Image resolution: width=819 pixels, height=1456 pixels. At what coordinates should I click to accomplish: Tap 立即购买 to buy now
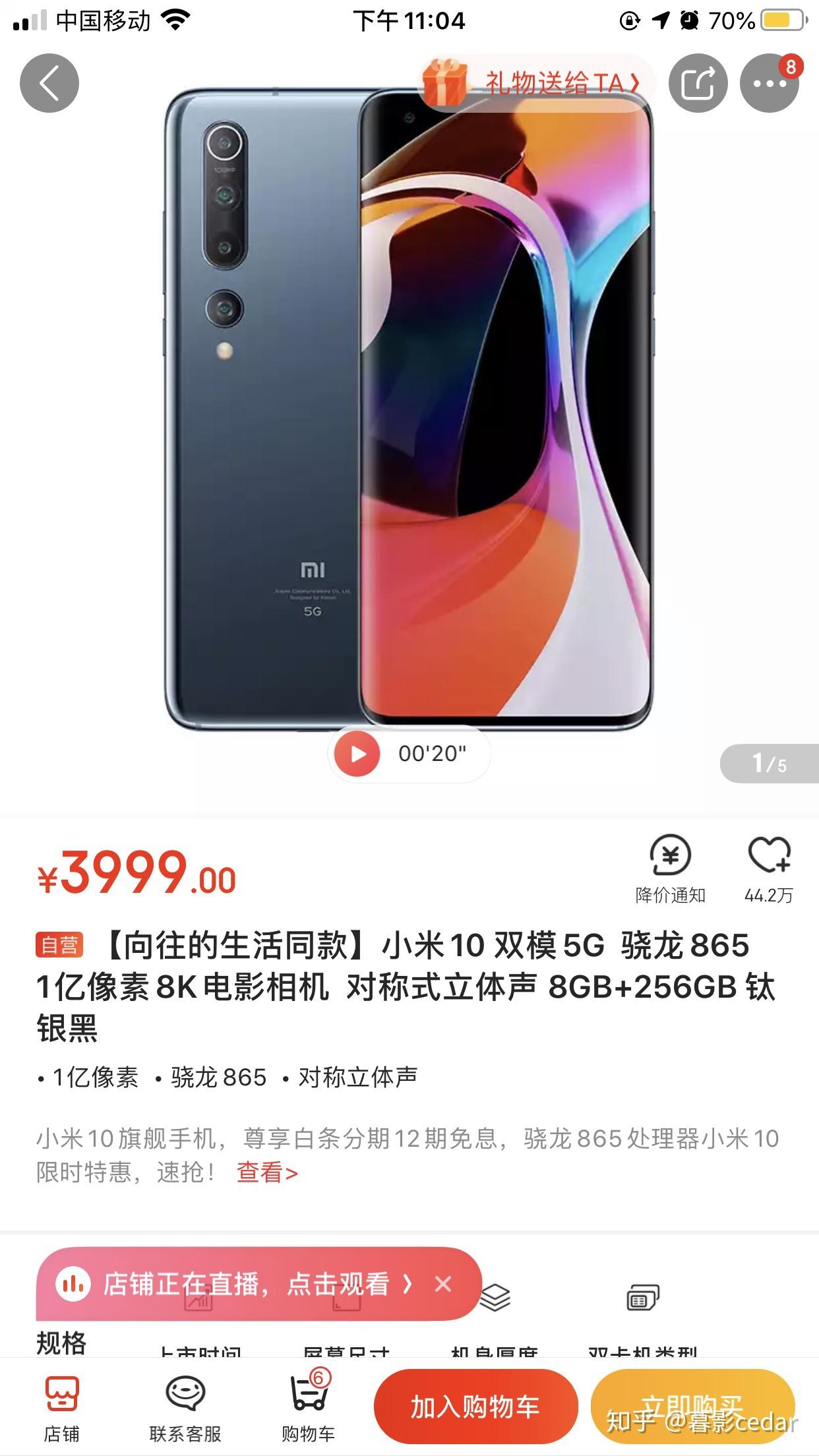point(692,1407)
